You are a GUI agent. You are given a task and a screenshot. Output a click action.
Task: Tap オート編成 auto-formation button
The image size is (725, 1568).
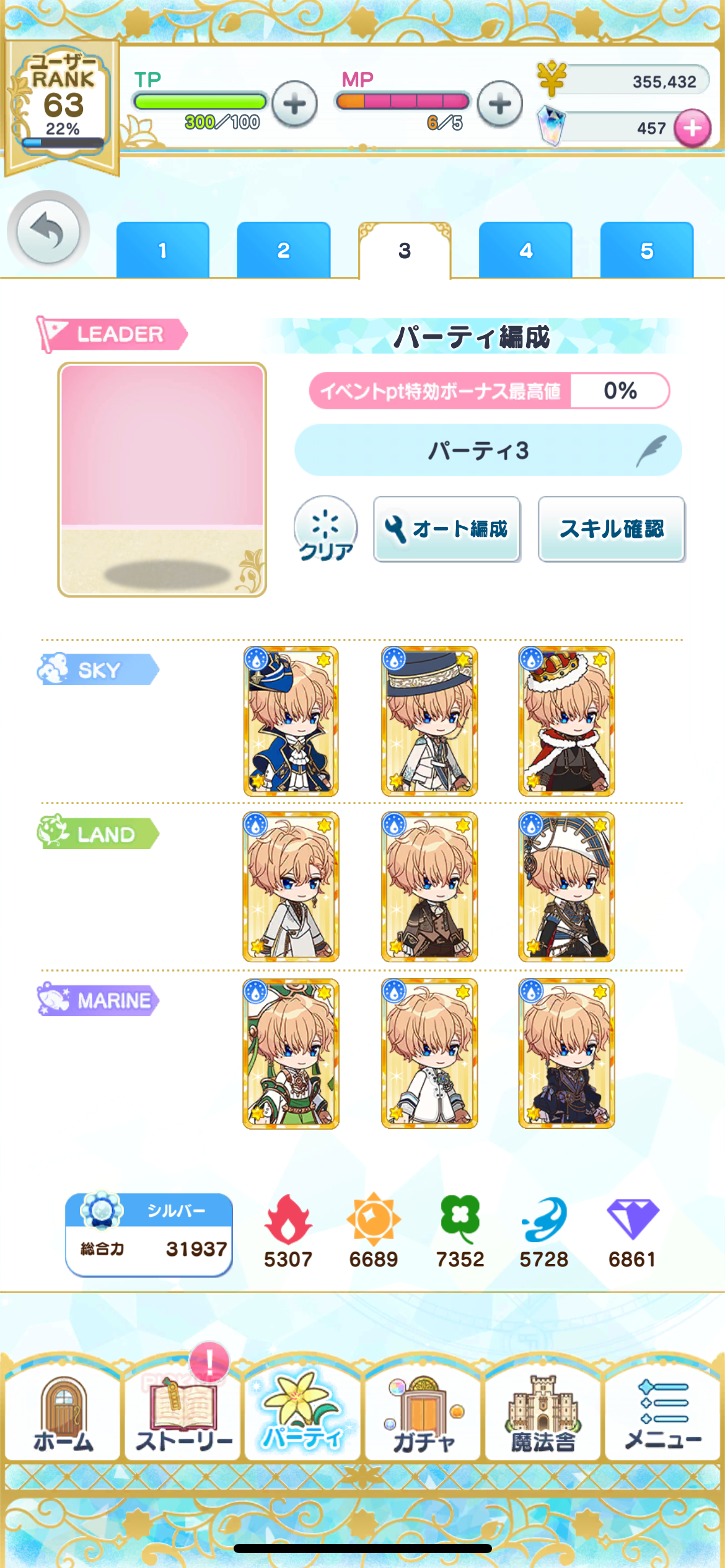click(x=446, y=529)
